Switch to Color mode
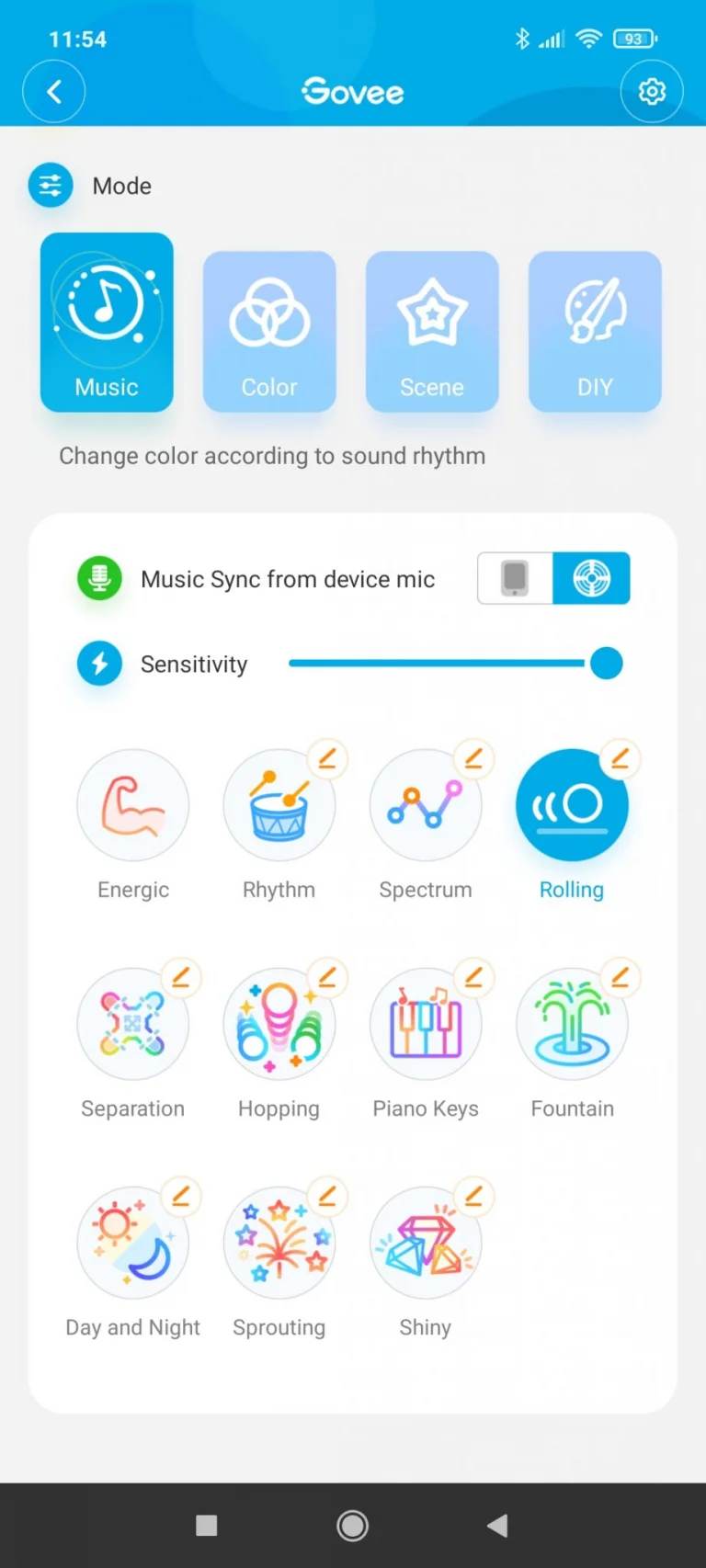Screen dimensions: 706x1568 269,331
